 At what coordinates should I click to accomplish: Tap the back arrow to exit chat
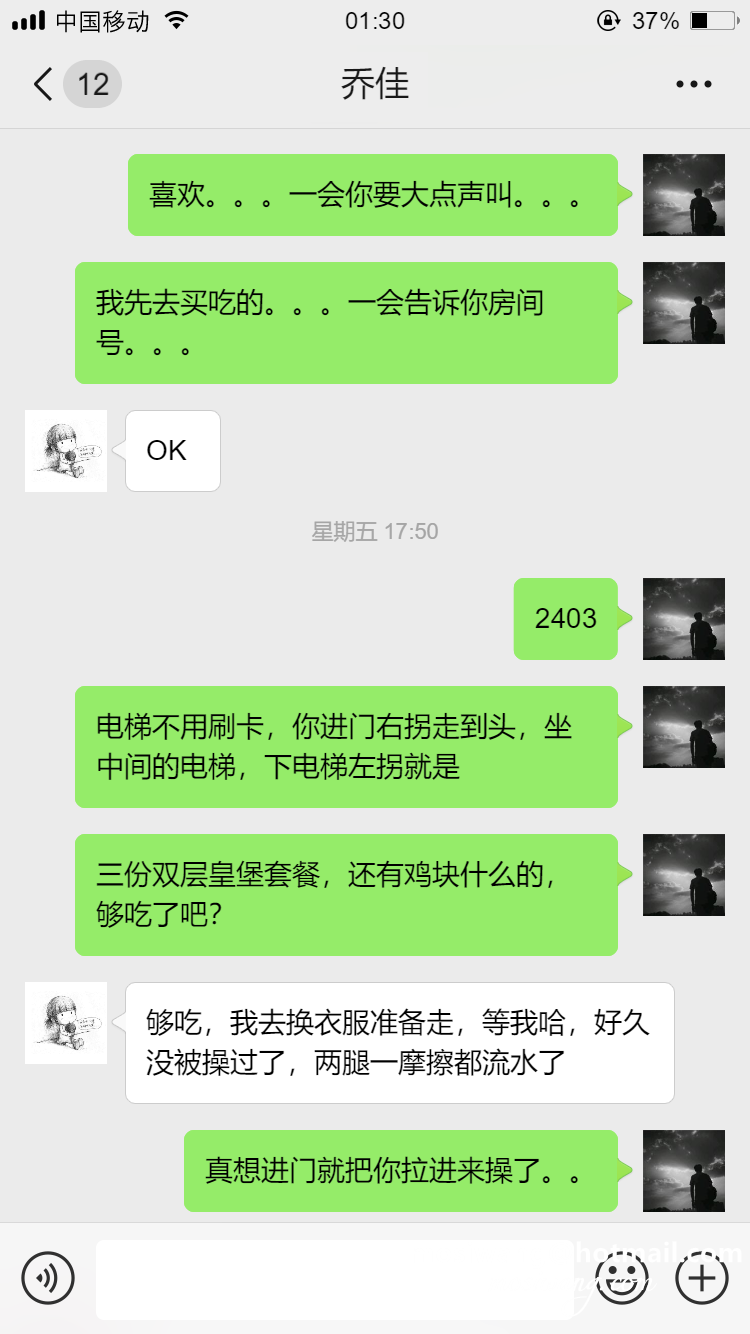[40, 84]
